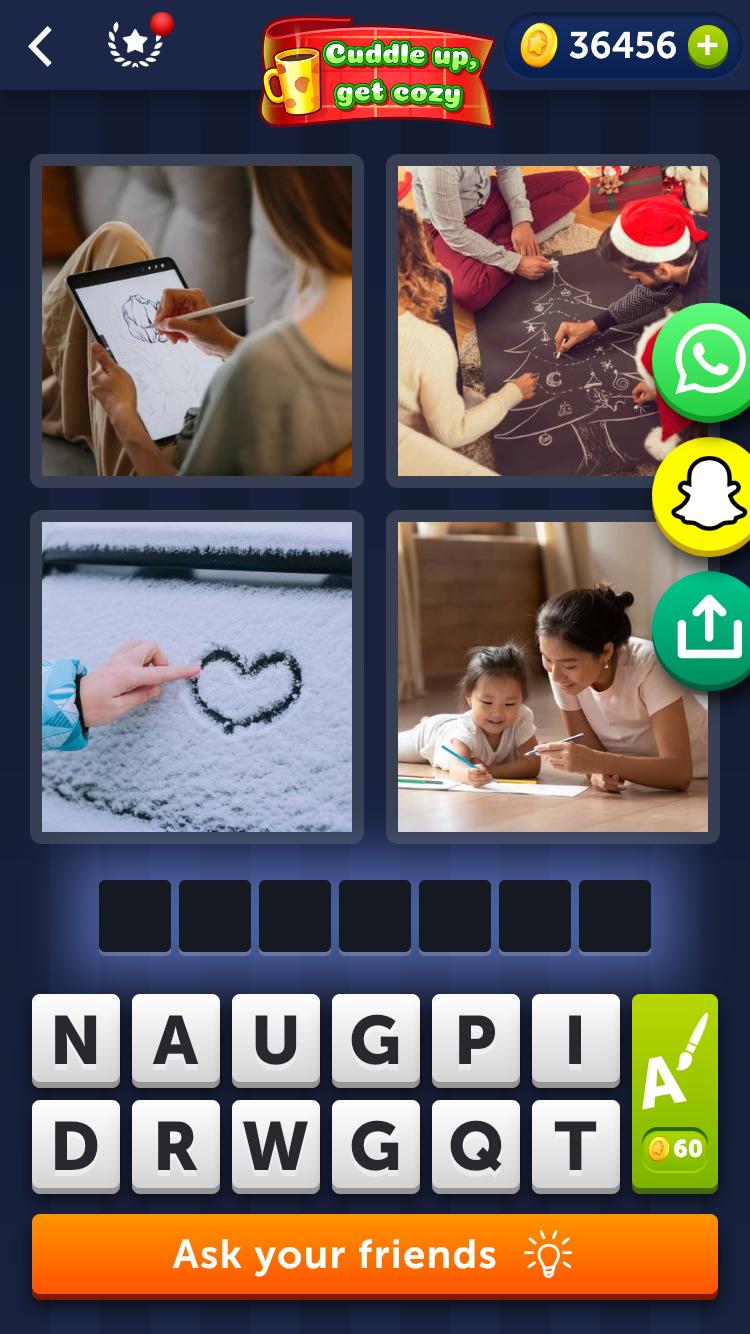Tap Ask your friends button
750x1334 pixels.
375,1255
